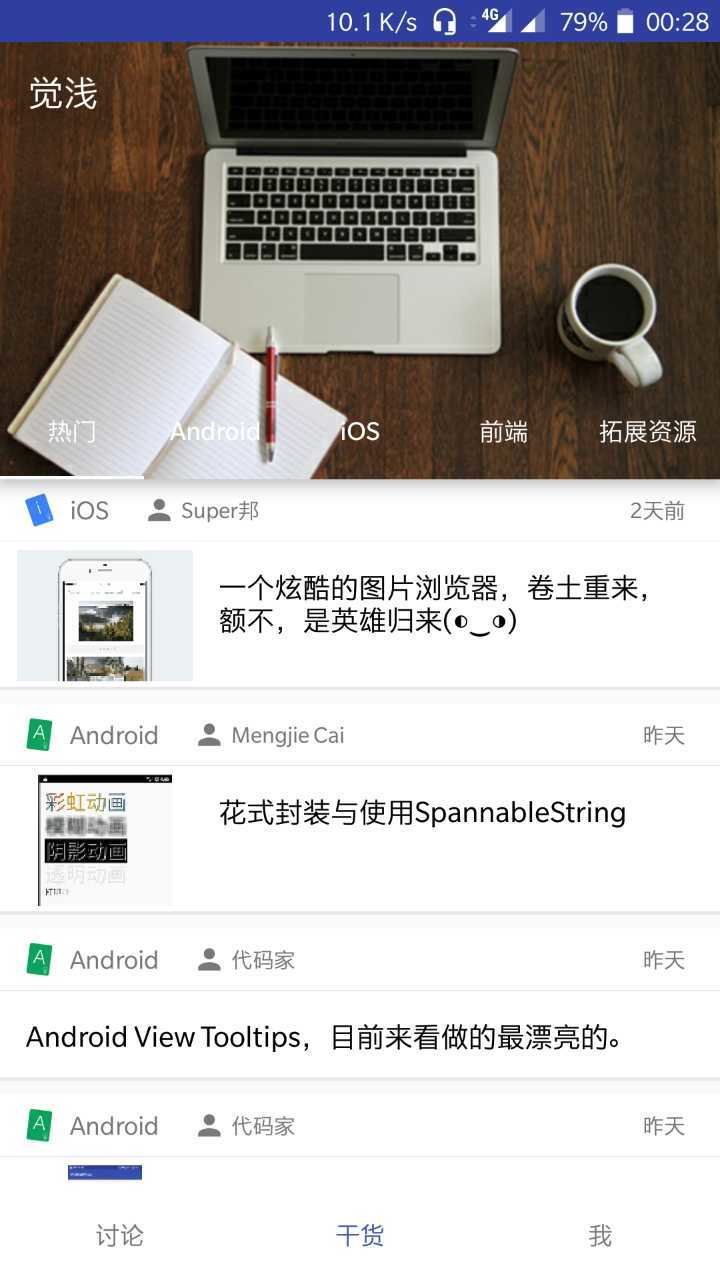The height and width of the screenshot is (1280, 720).
Task: Open the 我 profile tab
Action: point(600,1236)
